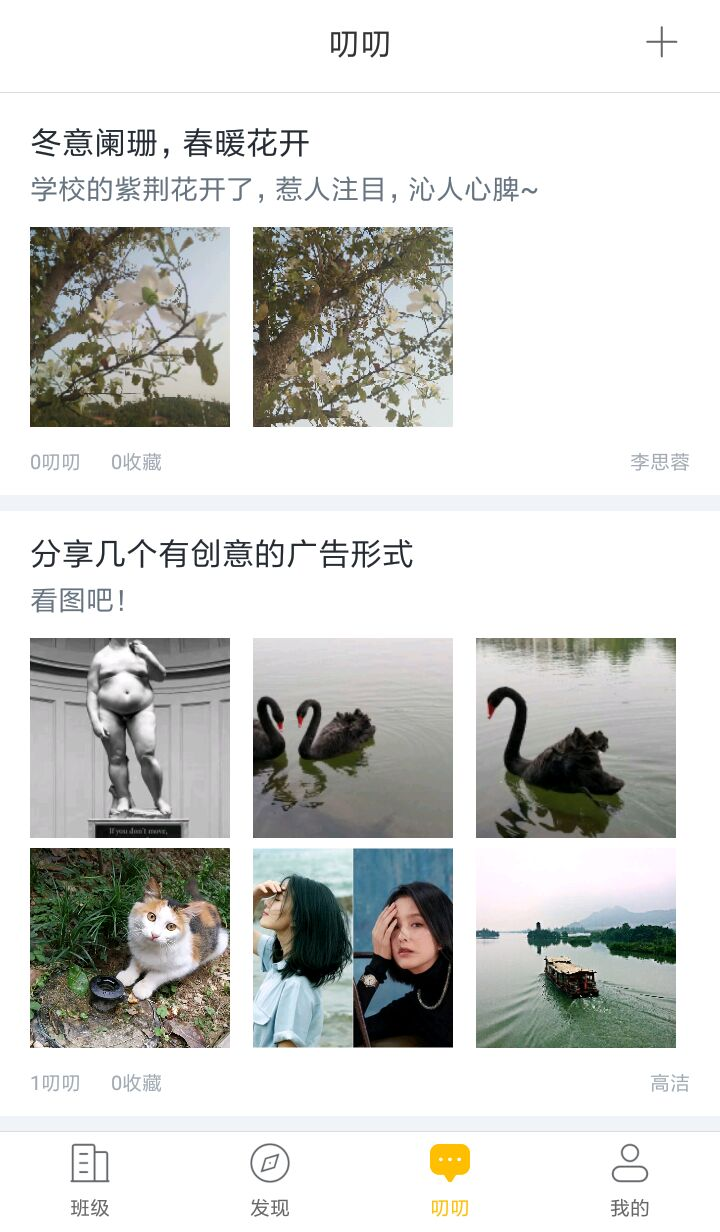Tap 1叨叨 under the advertisement post
This screenshot has height=1232, width=720.
[55, 1082]
